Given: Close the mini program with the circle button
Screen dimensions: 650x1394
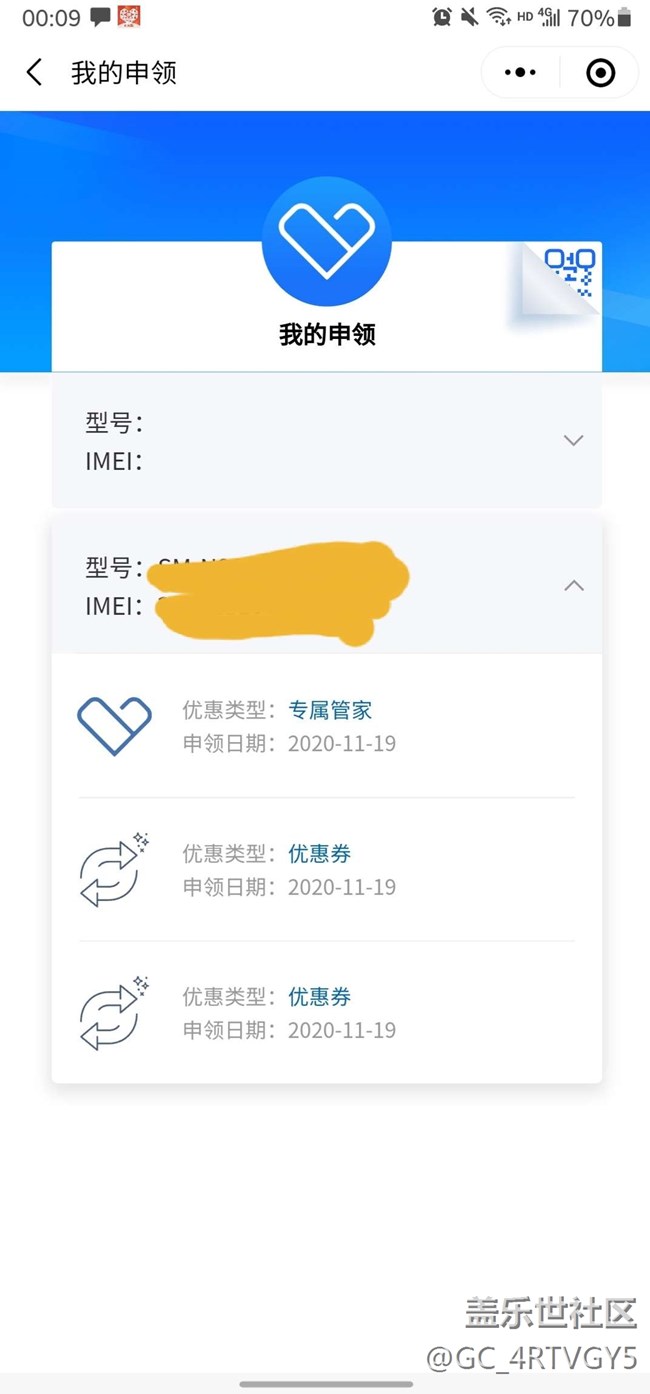Looking at the screenshot, I should 600,72.
